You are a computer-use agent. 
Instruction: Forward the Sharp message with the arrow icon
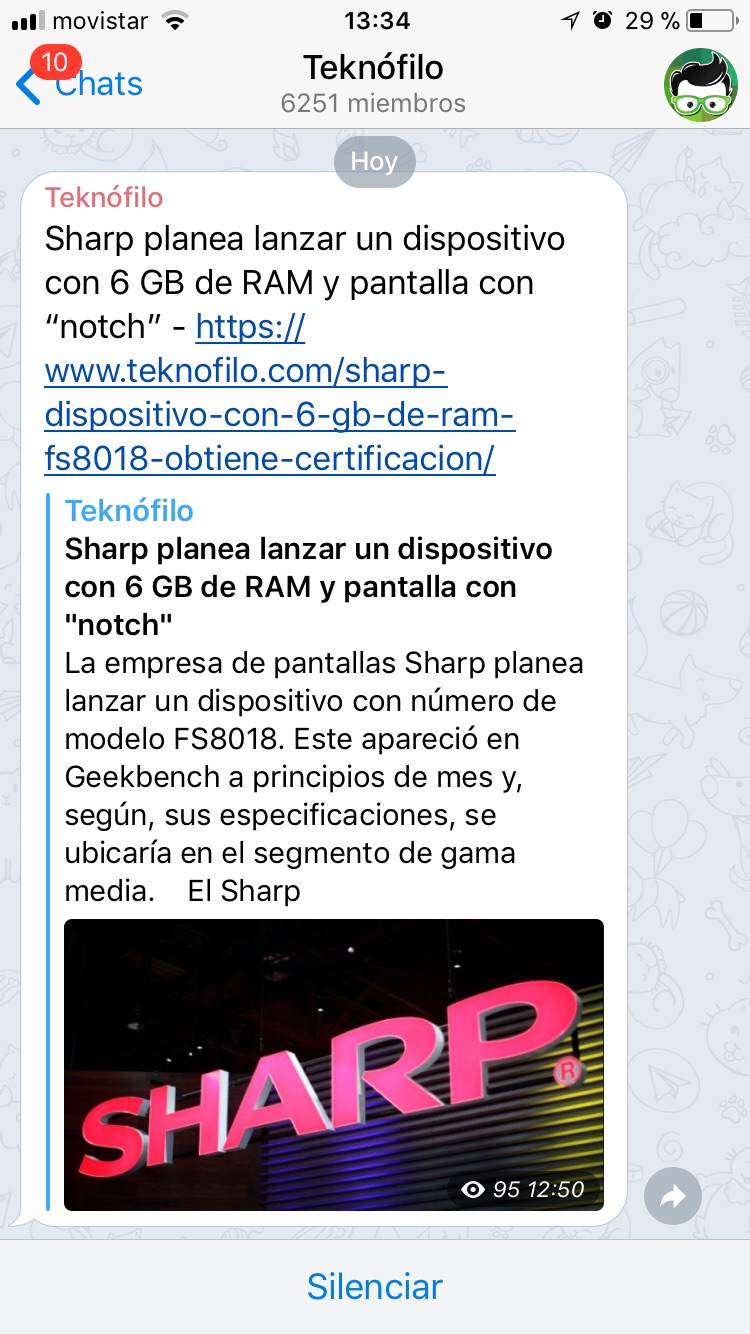pos(673,1196)
